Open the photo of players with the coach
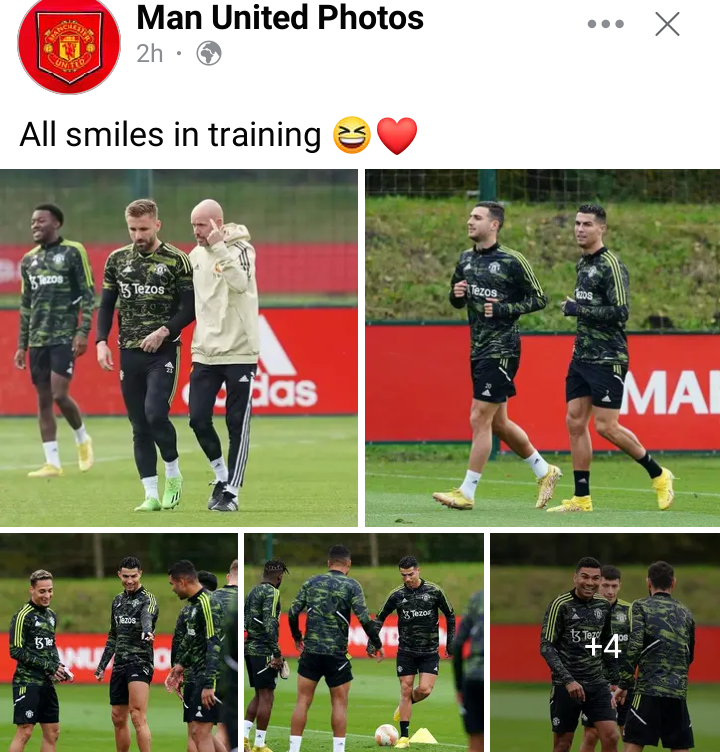This screenshot has width=720, height=752. (x=179, y=348)
